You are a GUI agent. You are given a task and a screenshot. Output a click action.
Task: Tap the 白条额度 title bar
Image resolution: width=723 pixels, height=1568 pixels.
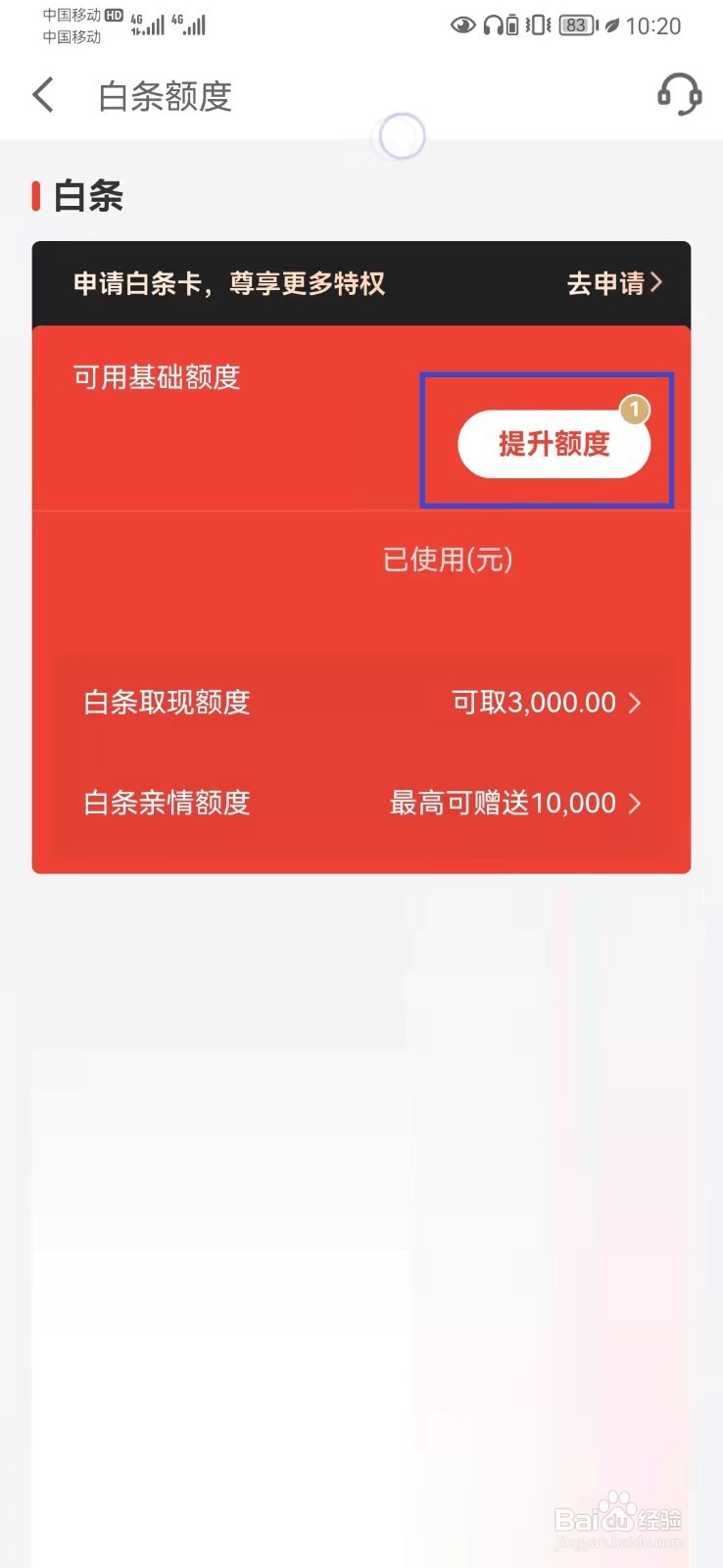click(163, 95)
